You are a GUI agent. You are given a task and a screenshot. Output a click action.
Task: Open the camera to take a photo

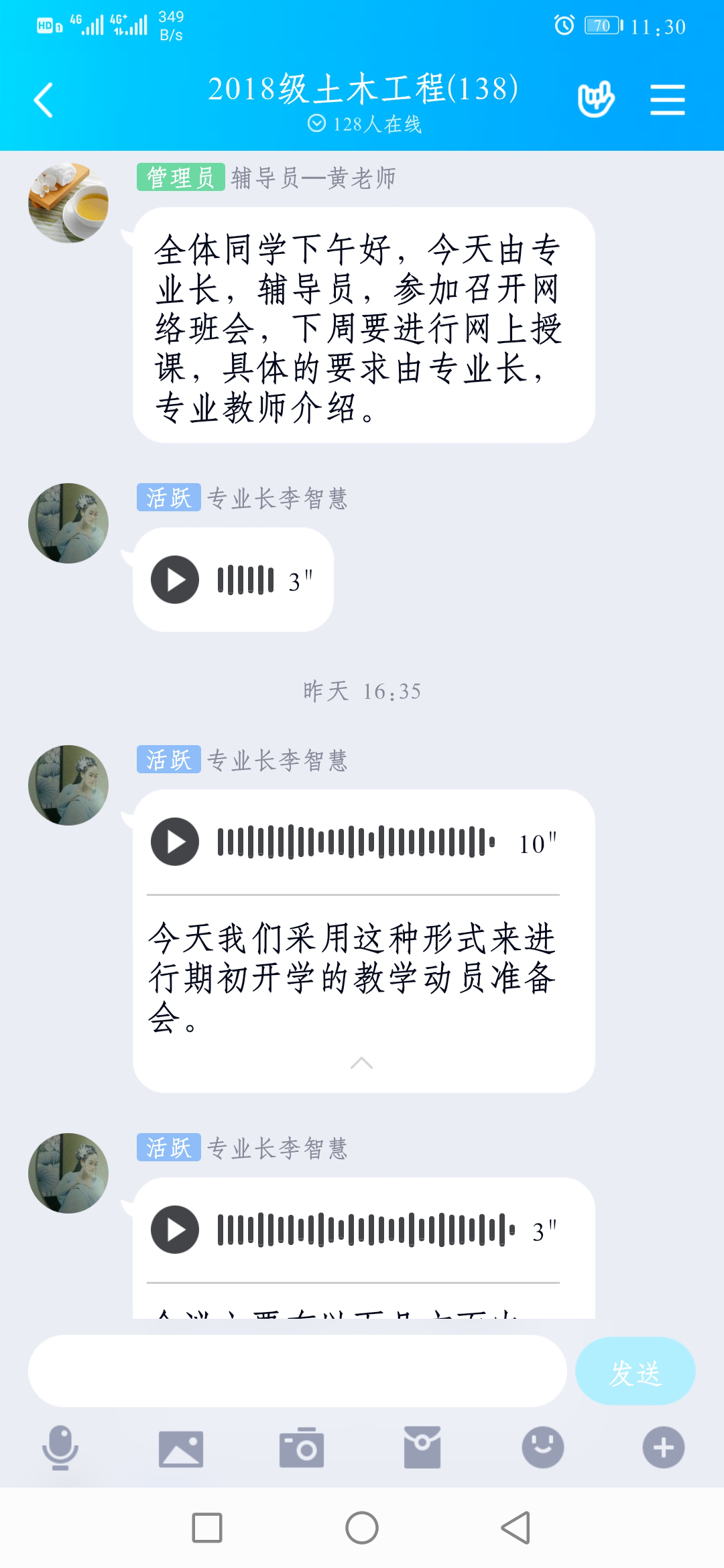coord(302,1447)
